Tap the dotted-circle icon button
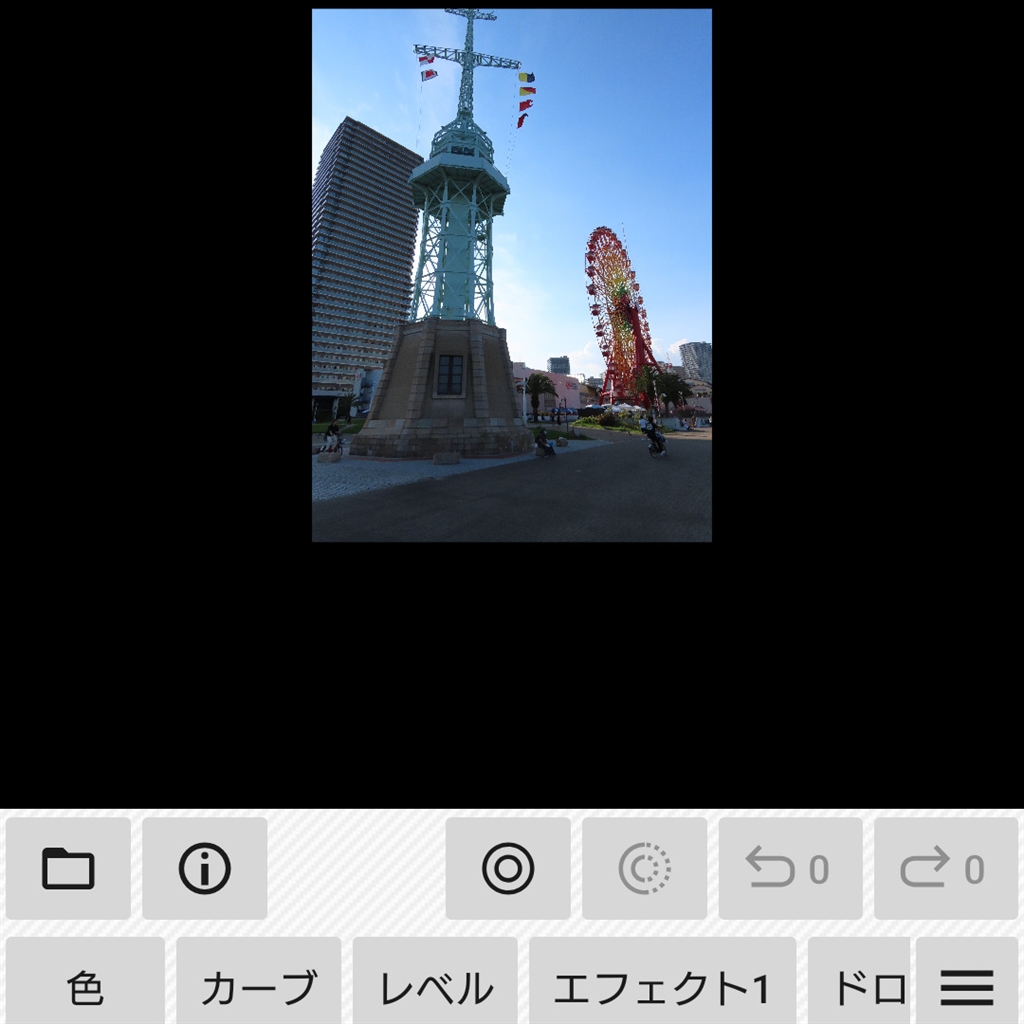 click(x=644, y=868)
